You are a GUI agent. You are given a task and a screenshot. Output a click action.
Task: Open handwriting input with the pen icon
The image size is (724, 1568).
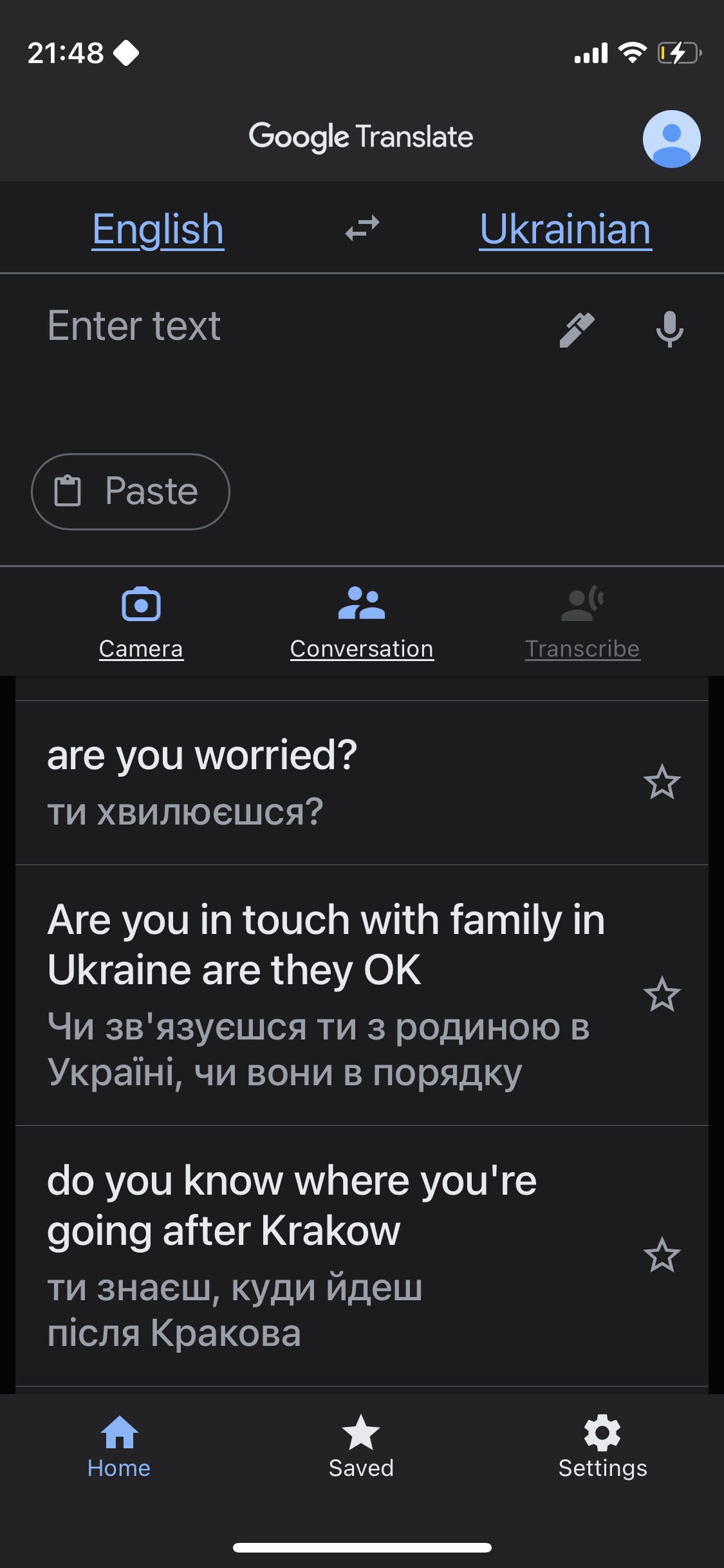tap(576, 330)
